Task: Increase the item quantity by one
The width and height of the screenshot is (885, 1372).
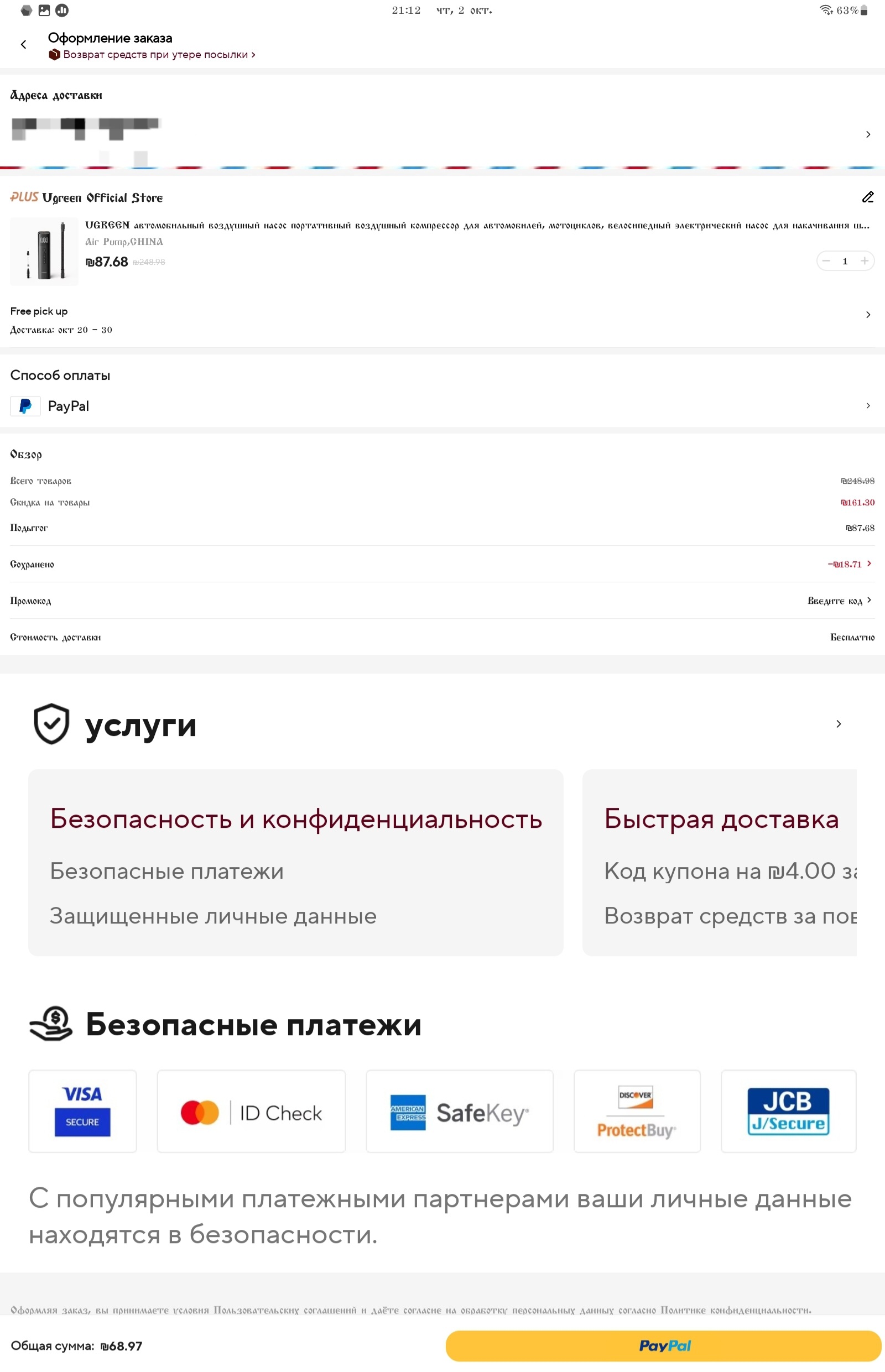Action: pos(865,261)
